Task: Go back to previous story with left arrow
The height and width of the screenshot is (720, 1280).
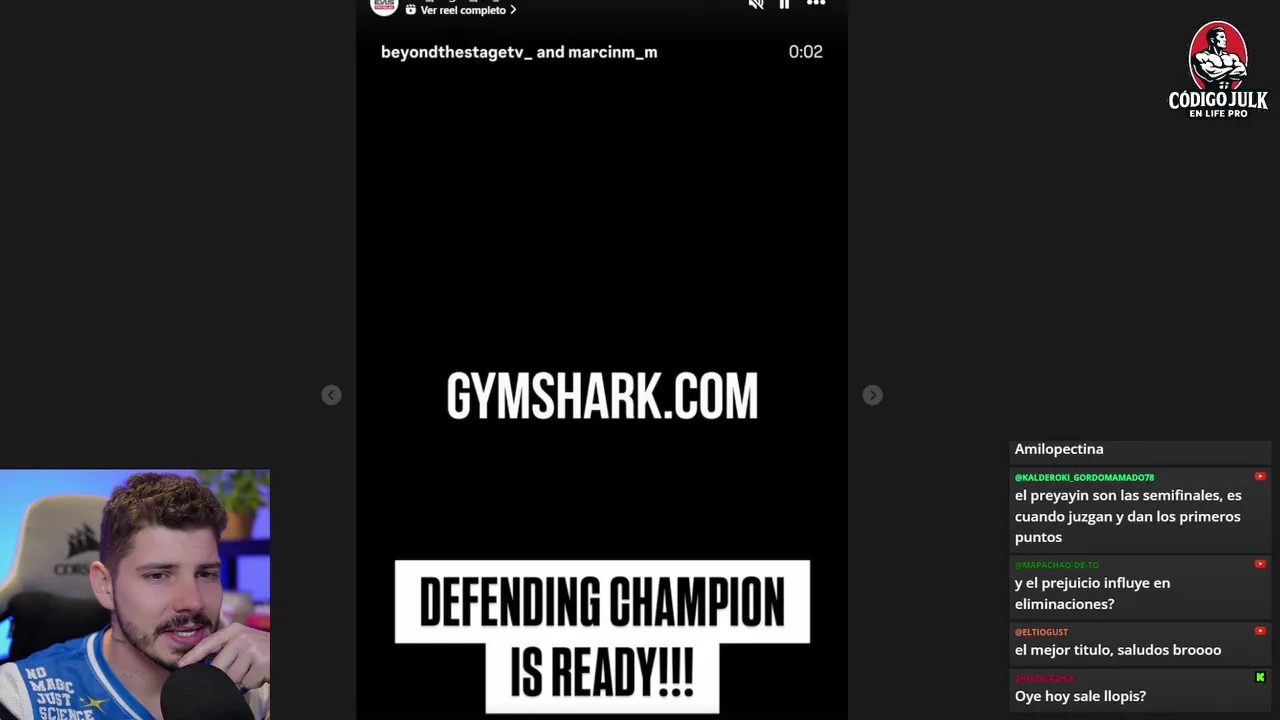Action: pyautogui.click(x=331, y=395)
